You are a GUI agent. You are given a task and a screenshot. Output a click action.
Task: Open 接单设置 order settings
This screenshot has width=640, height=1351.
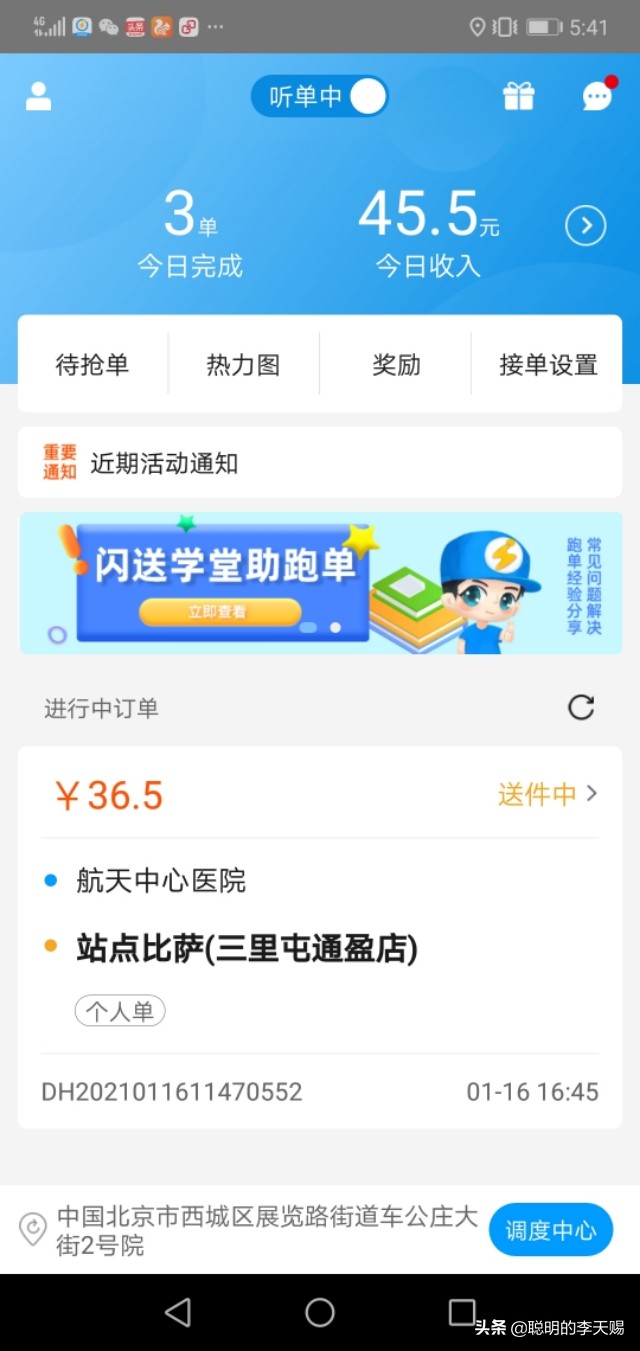[x=548, y=365]
